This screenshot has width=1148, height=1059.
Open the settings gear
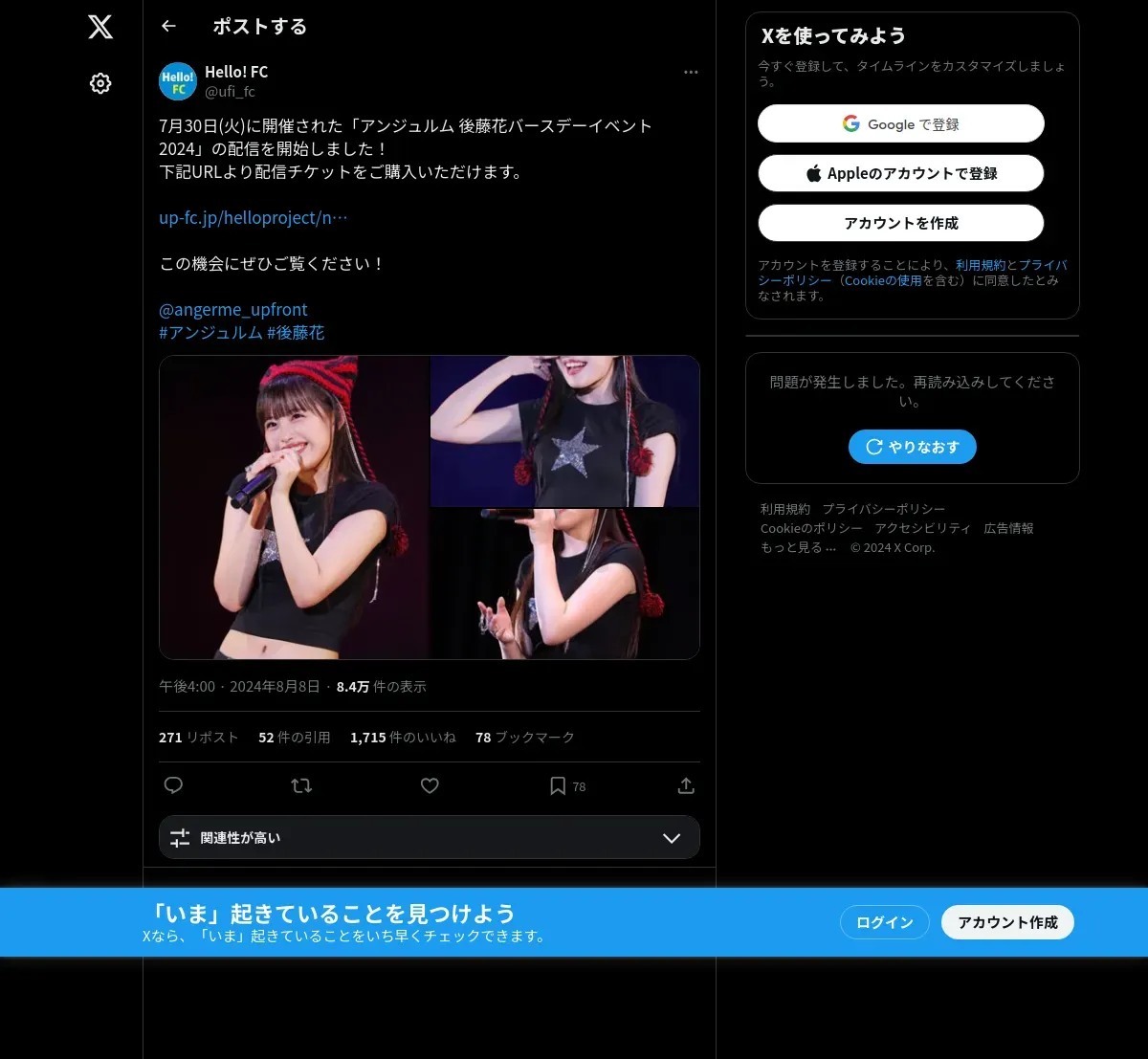pos(100,84)
